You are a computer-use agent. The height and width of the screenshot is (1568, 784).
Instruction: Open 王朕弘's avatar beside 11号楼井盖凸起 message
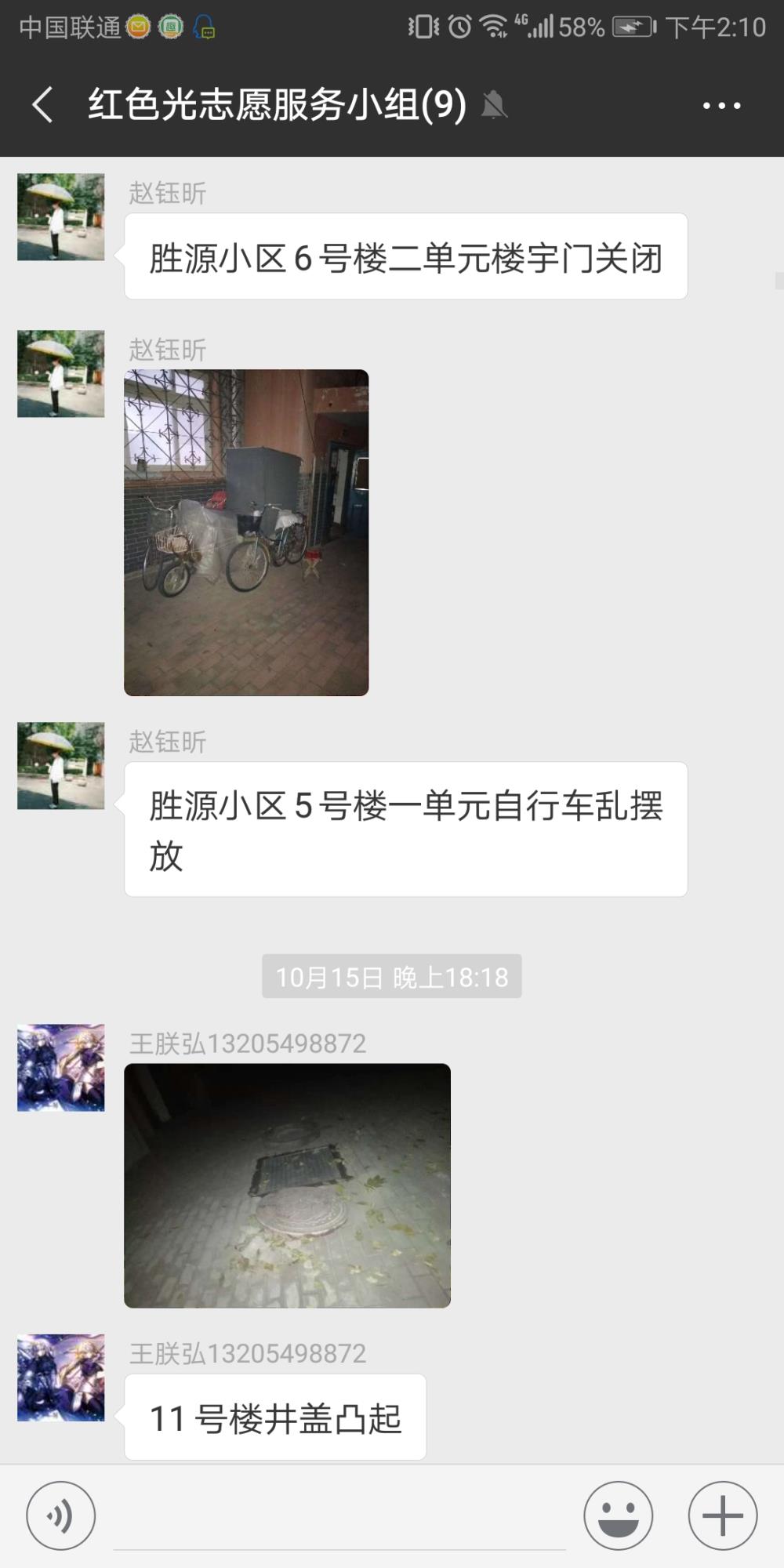coord(61,1377)
